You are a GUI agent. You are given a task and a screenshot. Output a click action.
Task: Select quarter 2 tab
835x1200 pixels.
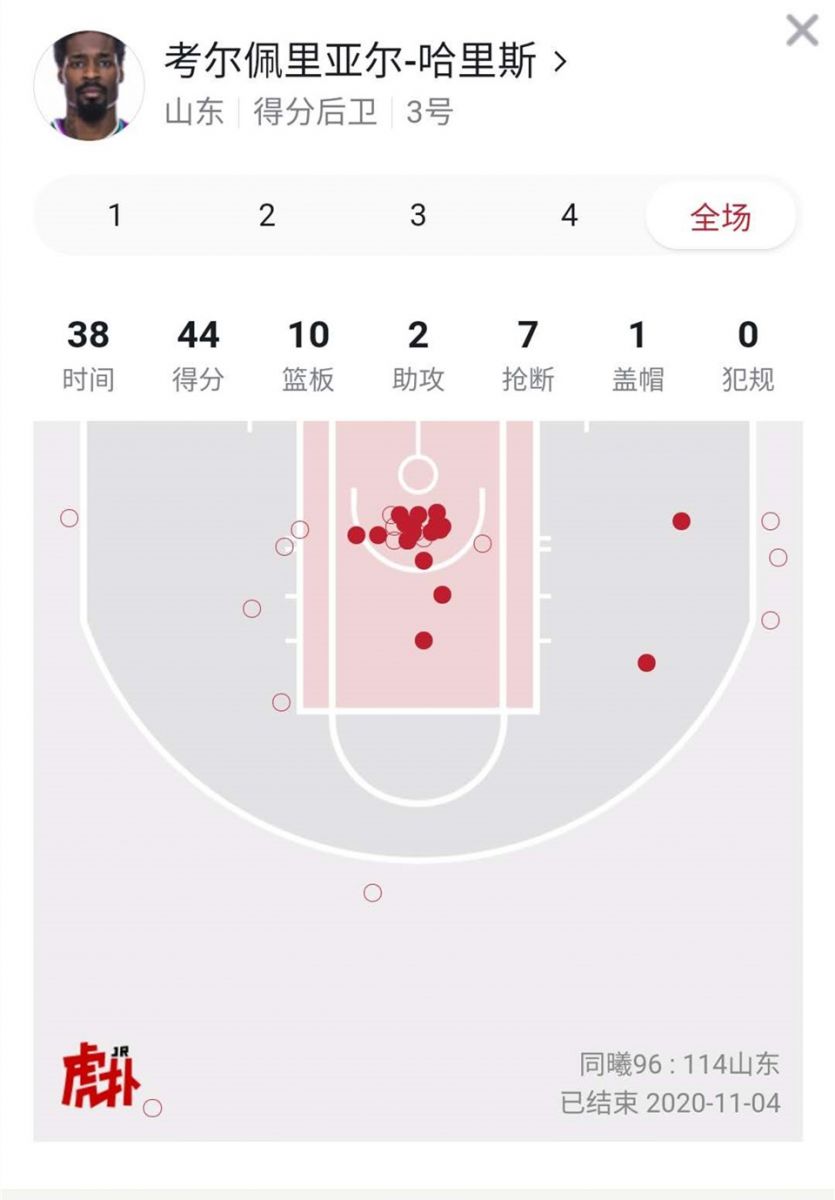[x=267, y=215]
